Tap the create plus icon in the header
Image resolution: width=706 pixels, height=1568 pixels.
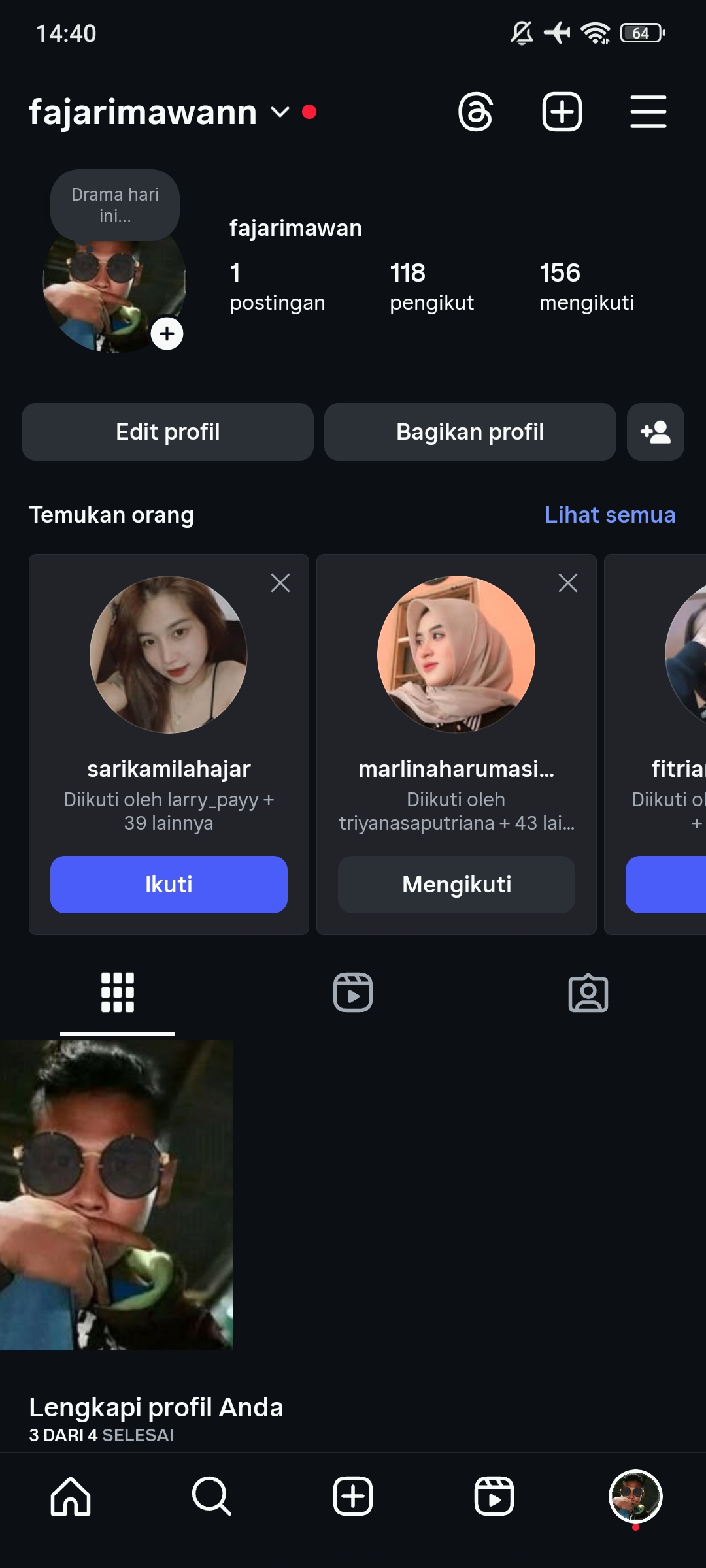coord(562,112)
